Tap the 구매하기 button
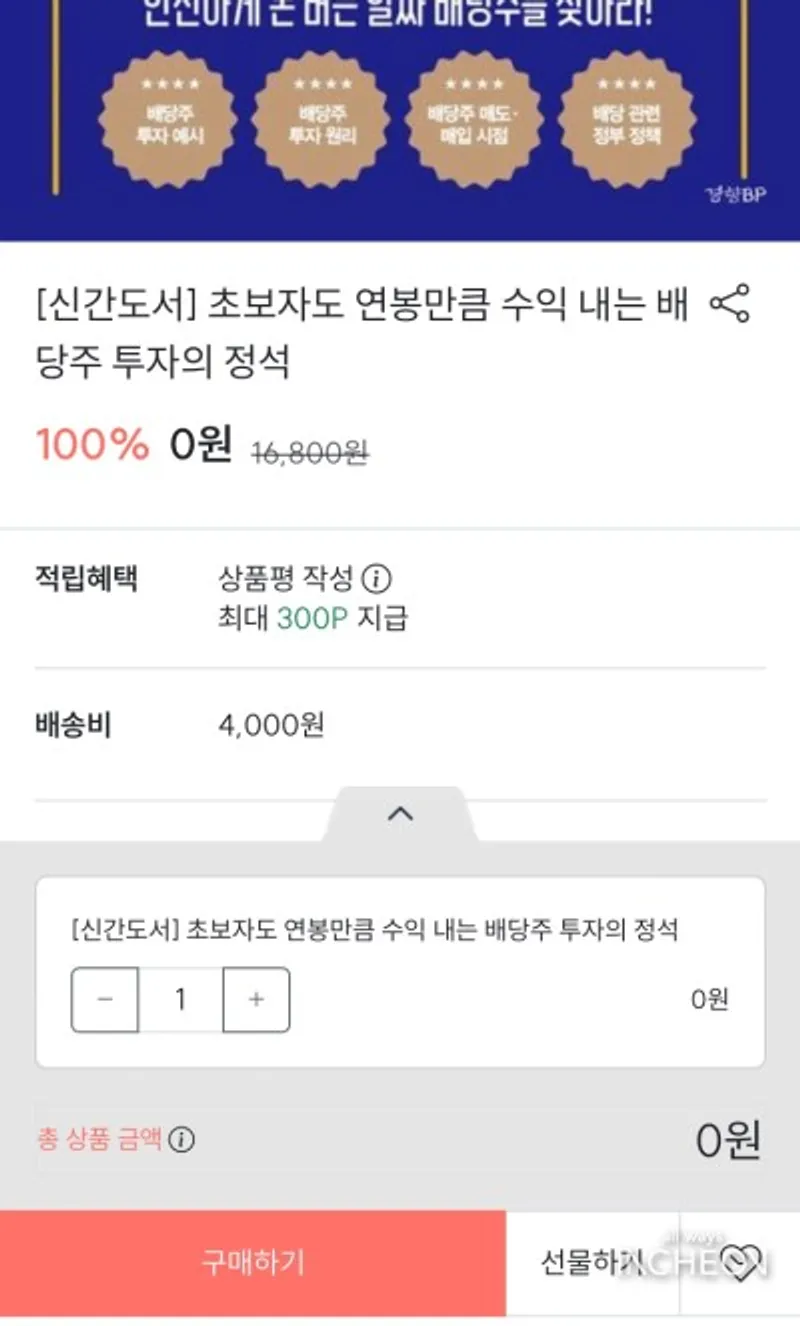 click(253, 1262)
